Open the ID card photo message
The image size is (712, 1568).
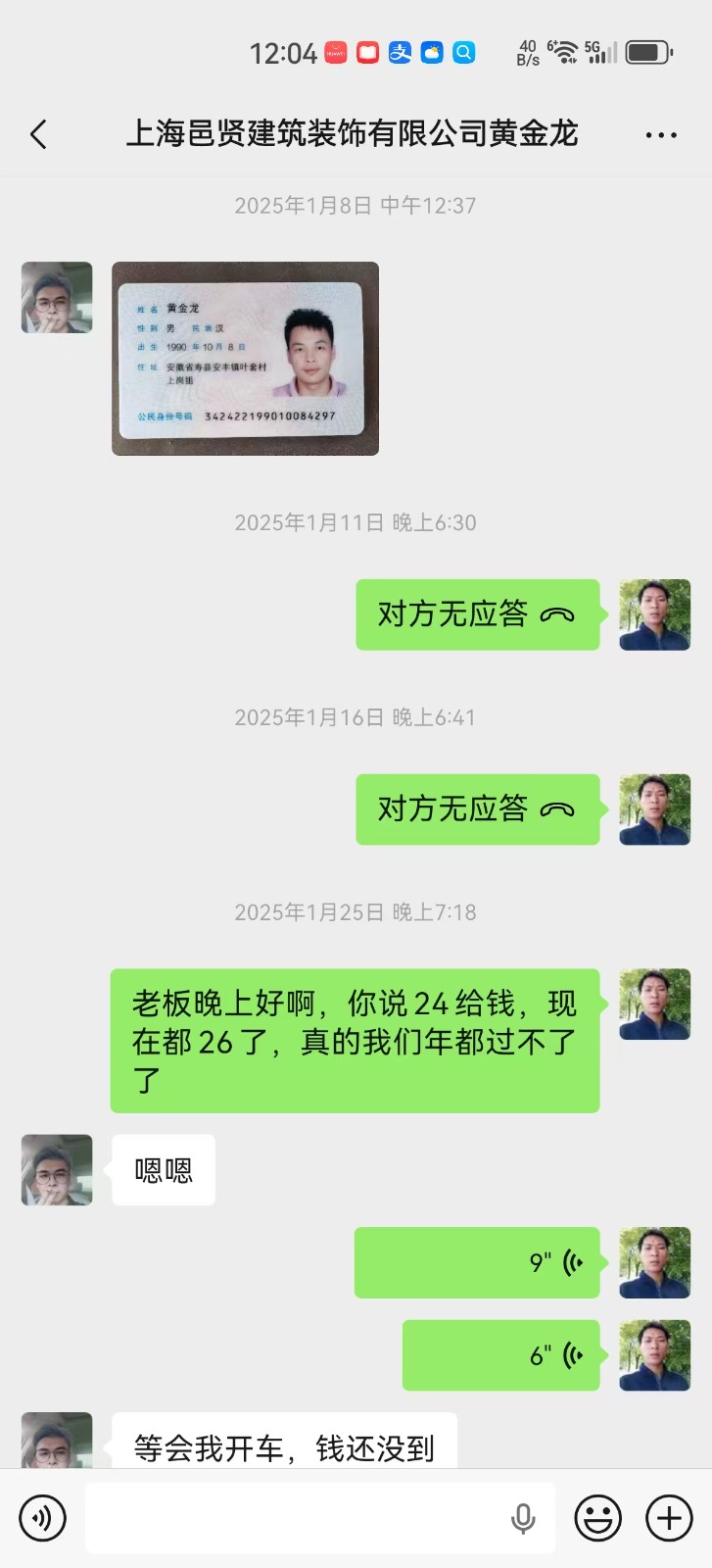pos(245,359)
